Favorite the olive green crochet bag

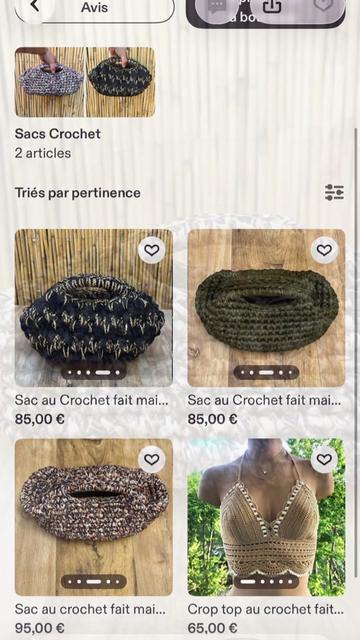click(x=324, y=250)
